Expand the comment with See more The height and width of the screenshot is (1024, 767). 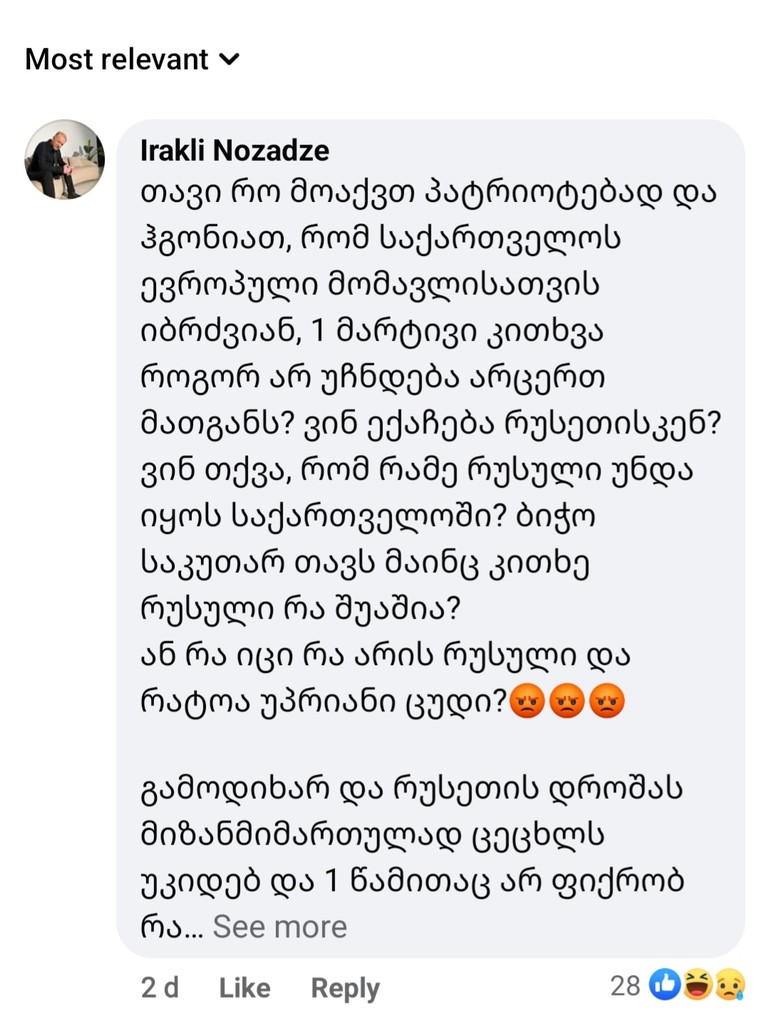[x=279, y=927]
